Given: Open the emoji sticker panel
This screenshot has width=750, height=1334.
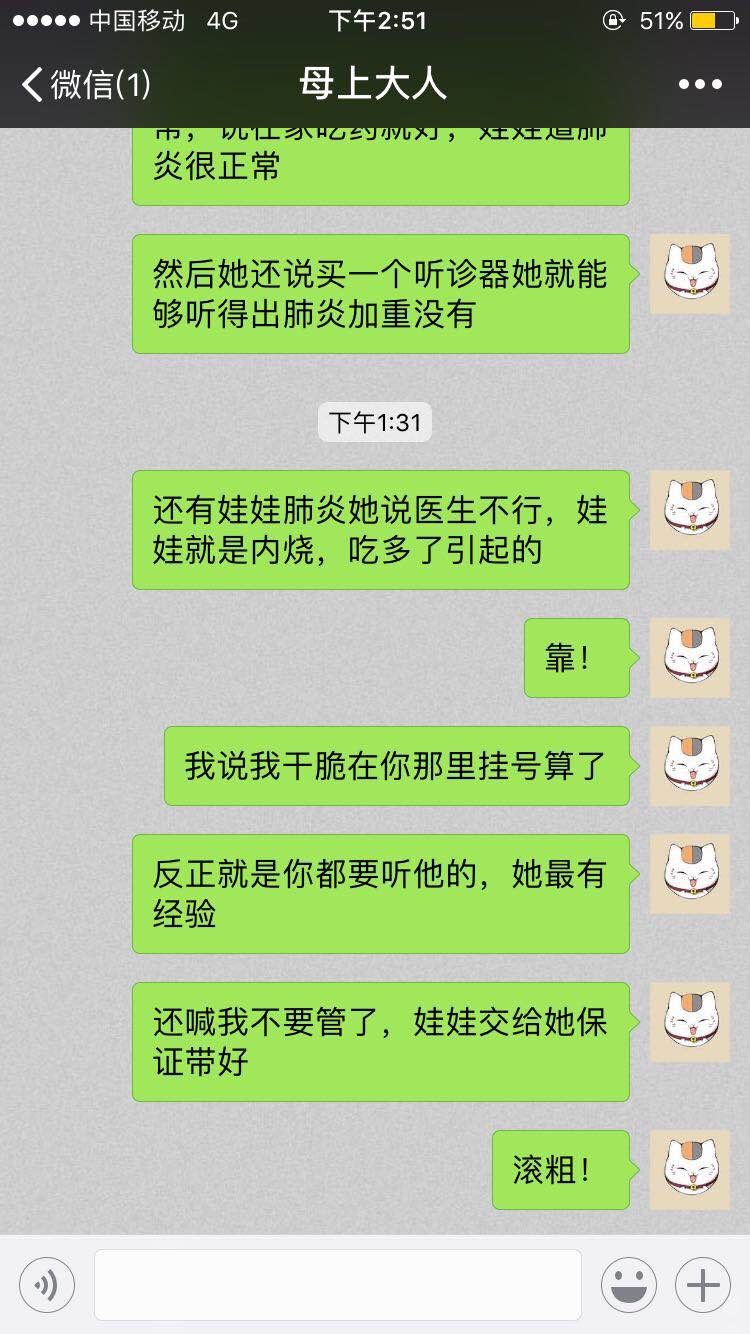Looking at the screenshot, I should tap(629, 1284).
